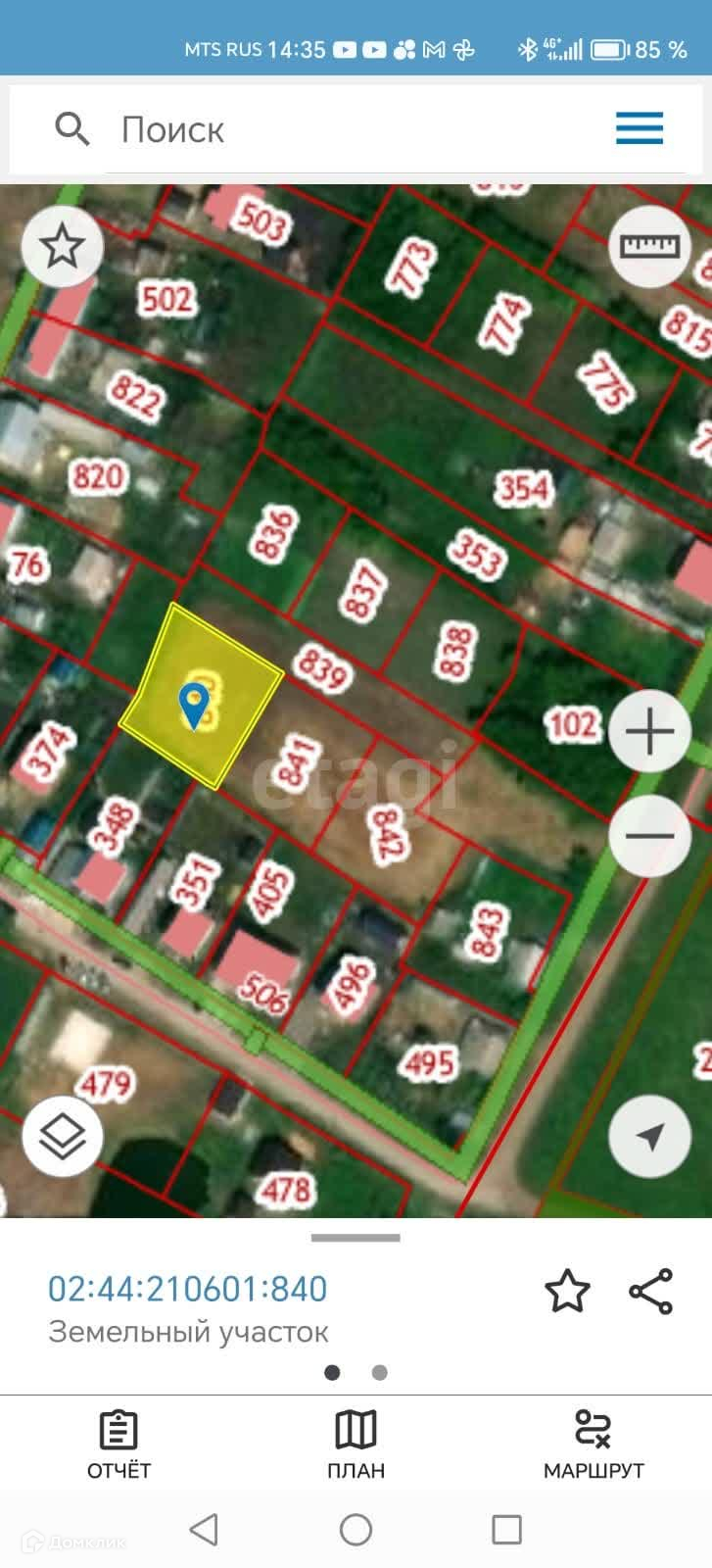Open the map layers selector
The image size is (712, 1568).
click(x=63, y=1137)
